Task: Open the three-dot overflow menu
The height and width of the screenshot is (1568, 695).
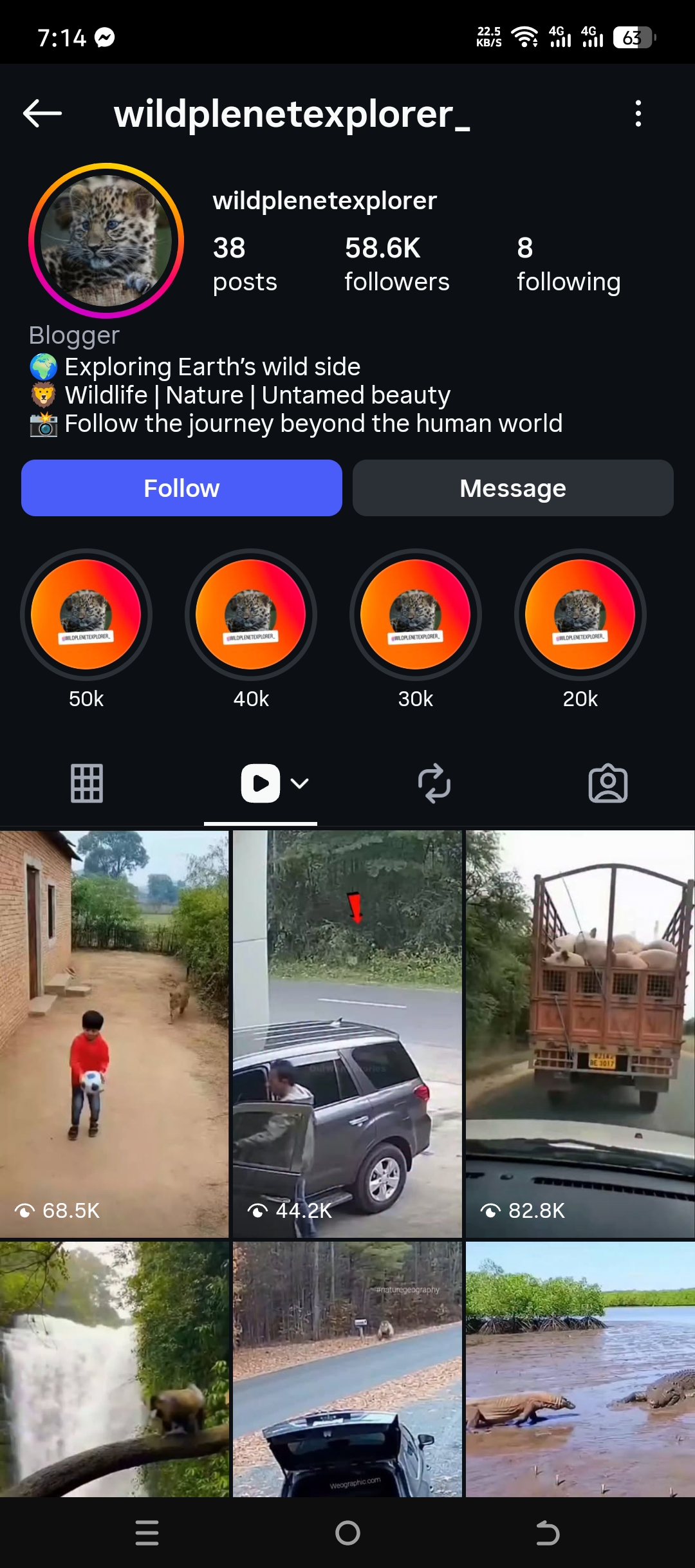Action: 638,114
